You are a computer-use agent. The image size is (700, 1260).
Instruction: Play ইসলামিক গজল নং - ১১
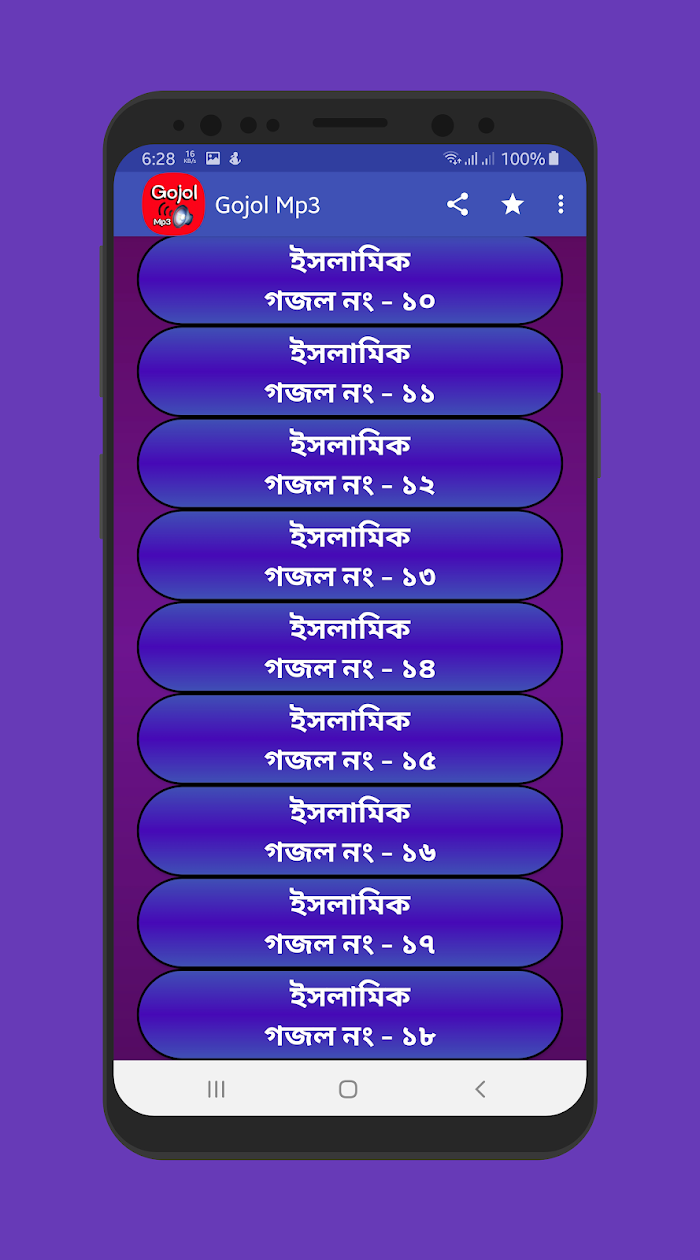(350, 372)
